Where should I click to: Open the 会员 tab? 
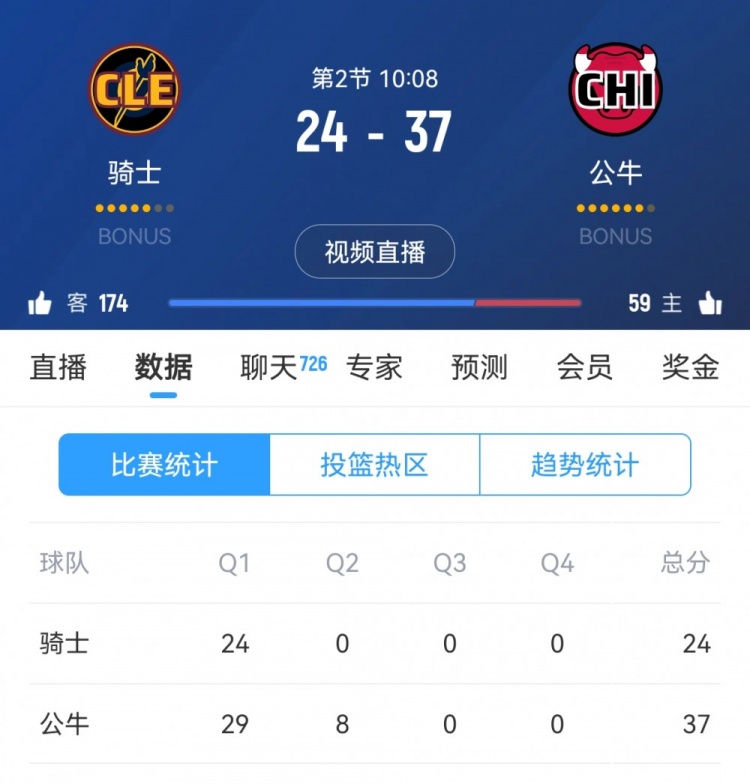pos(585,367)
